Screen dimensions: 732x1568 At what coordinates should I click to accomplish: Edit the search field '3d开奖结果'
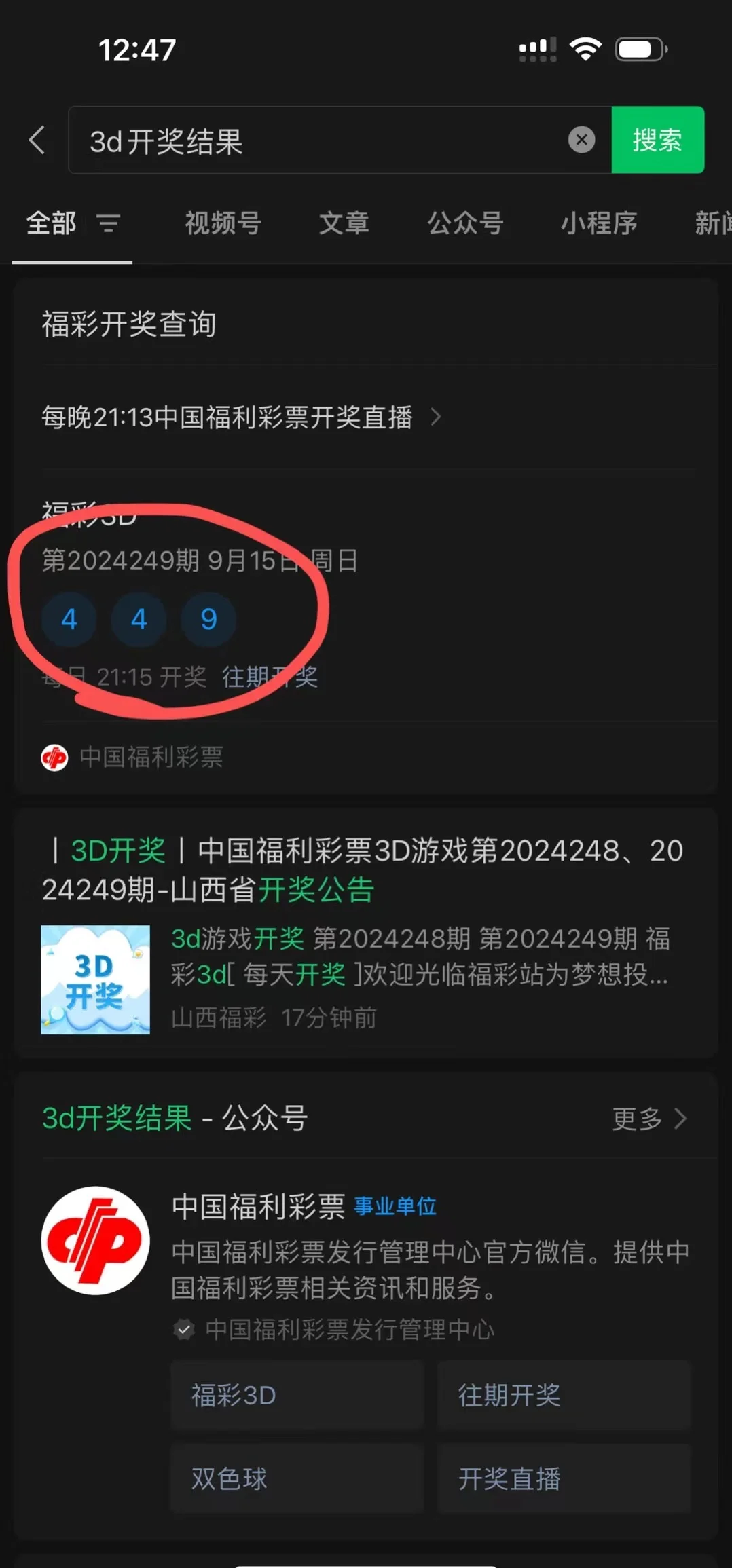(319, 141)
